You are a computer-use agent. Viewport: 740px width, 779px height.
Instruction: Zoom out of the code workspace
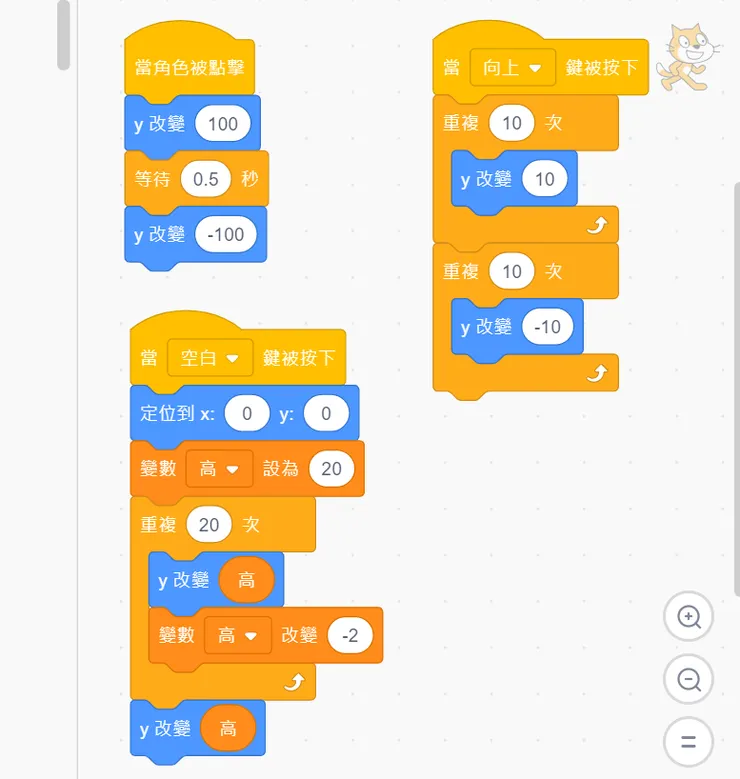click(x=689, y=680)
